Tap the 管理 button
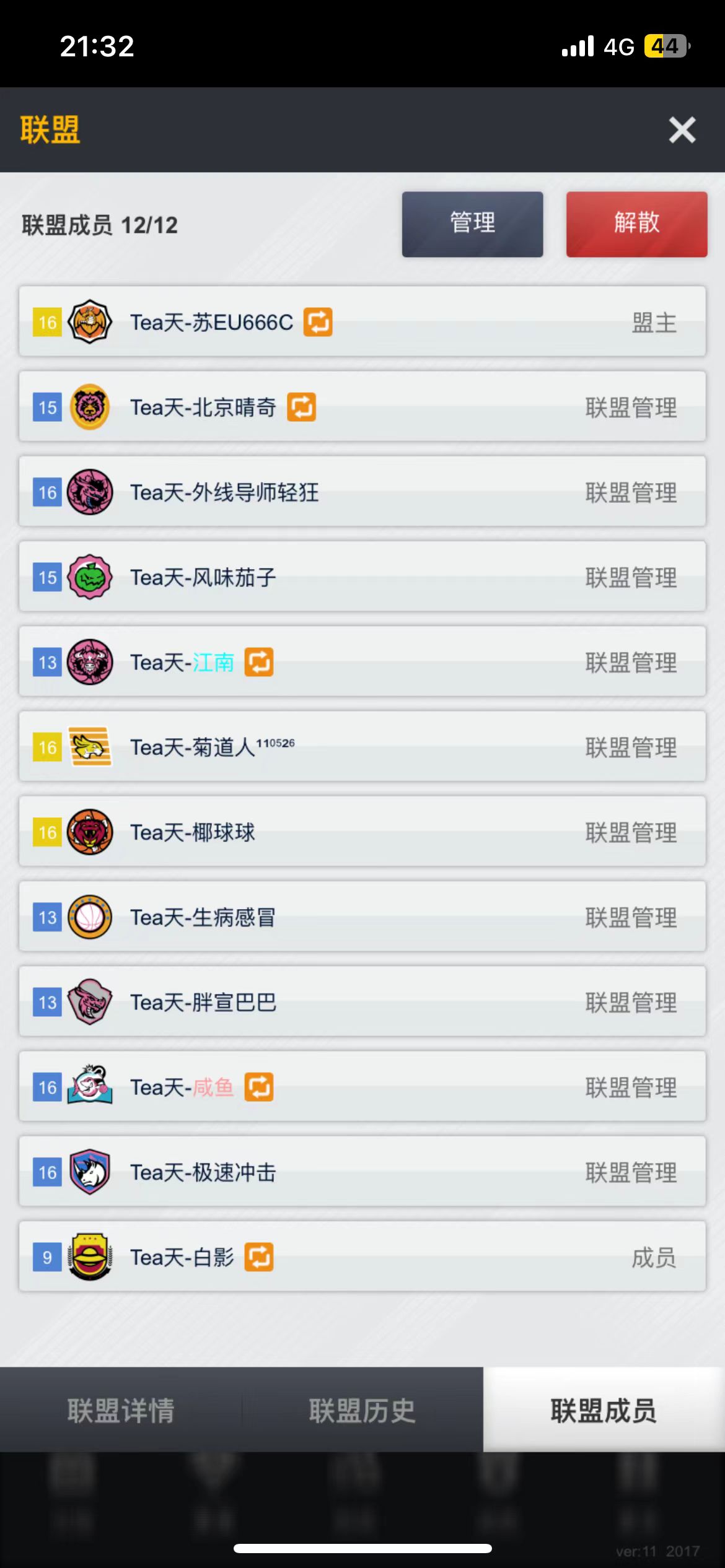This screenshot has width=725, height=1568. coord(472,224)
